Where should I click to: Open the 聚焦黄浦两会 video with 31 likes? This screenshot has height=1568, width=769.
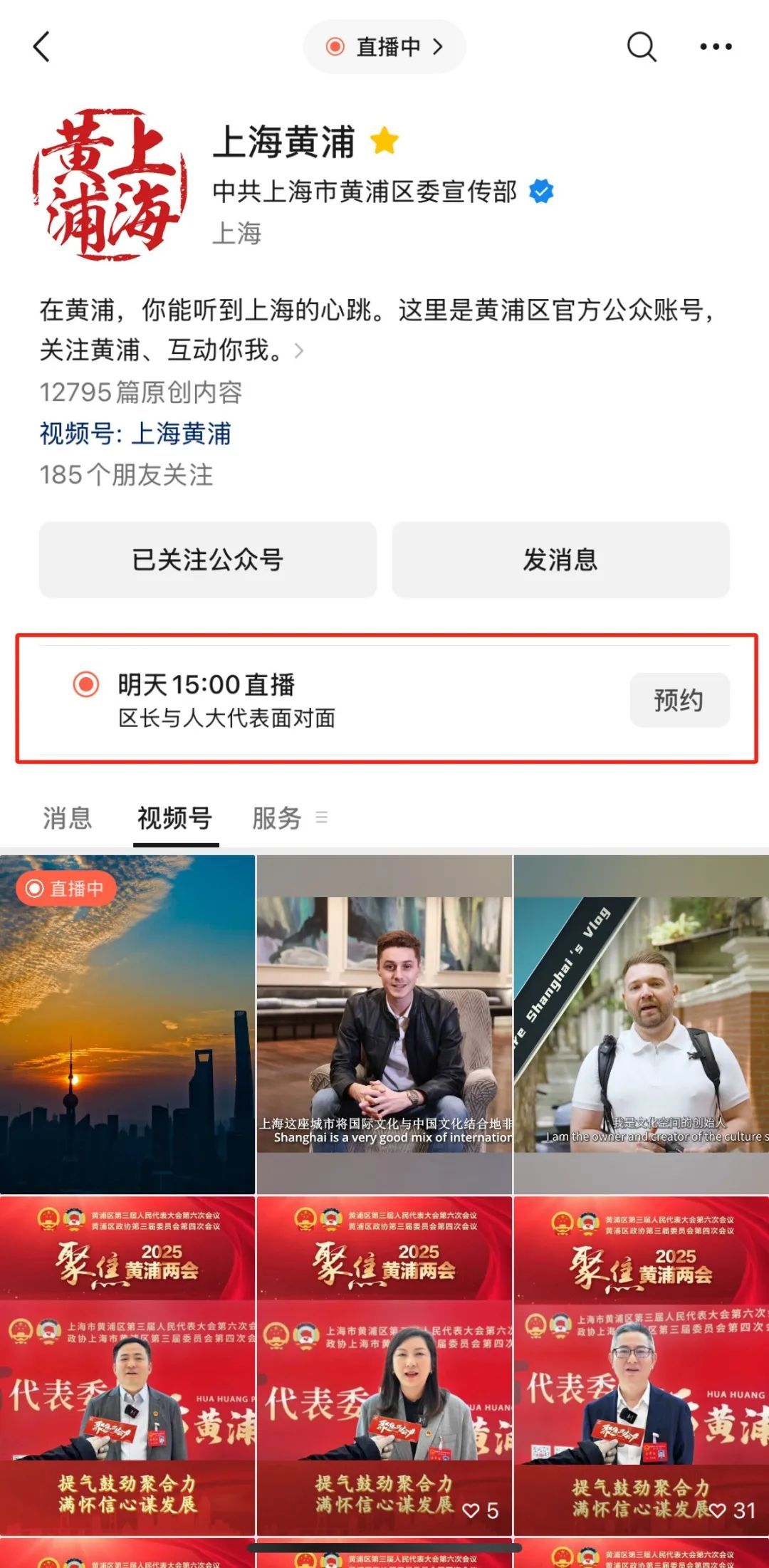pyautogui.click(x=641, y=1366)
